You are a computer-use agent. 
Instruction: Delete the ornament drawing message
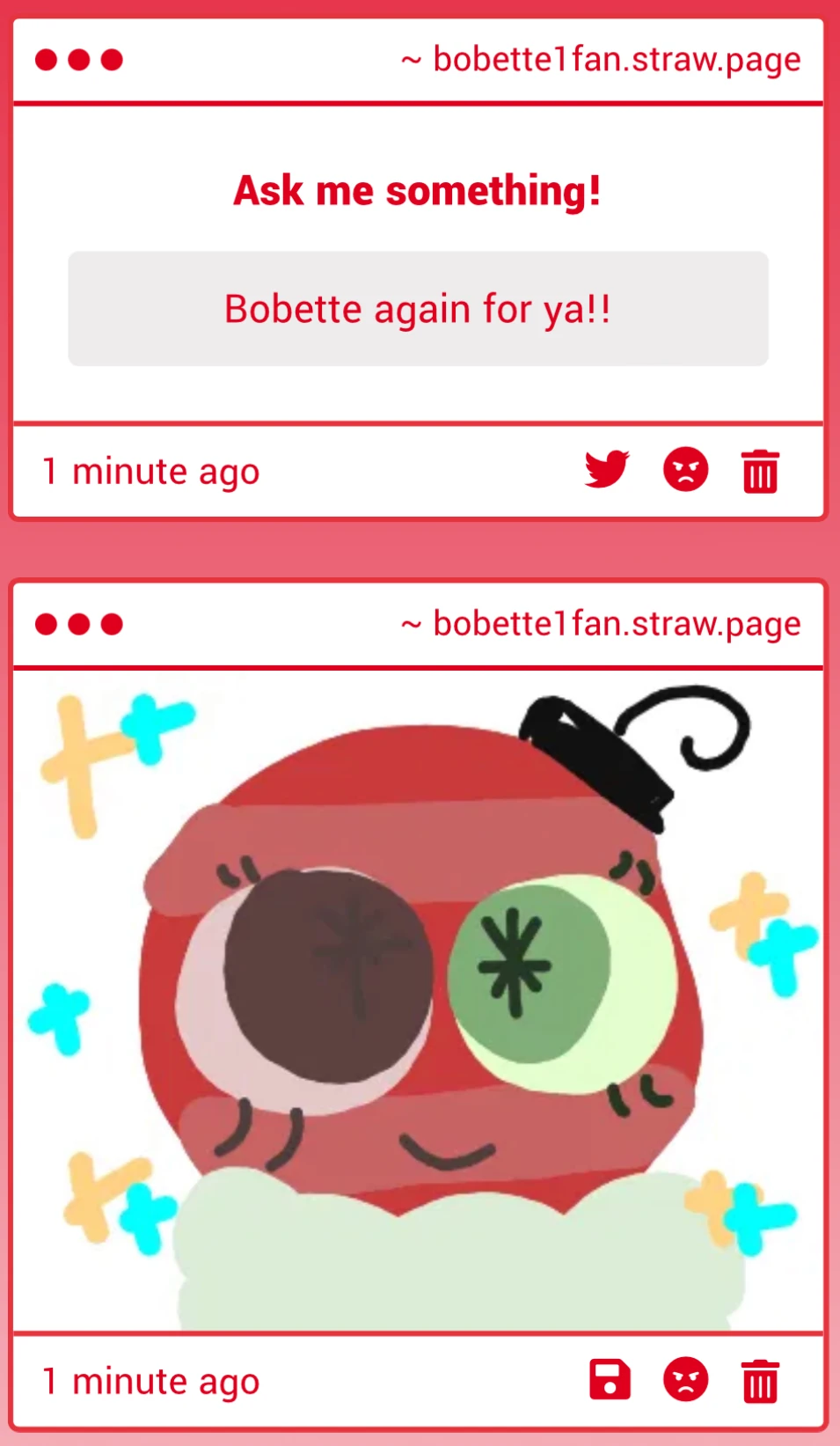760,1381
